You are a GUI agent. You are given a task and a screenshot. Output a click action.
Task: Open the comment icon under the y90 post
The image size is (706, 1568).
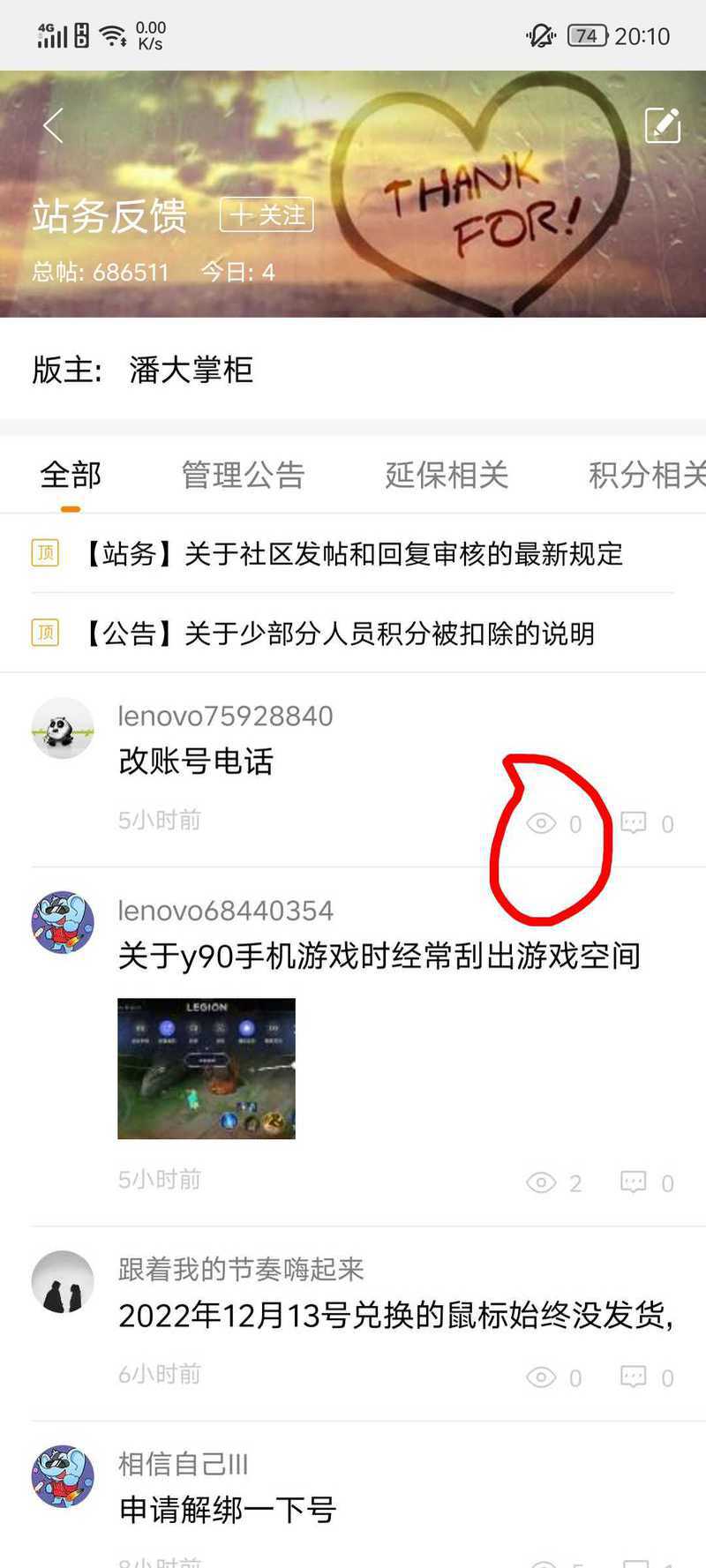pyautogui.click(x=634, y=1182)
